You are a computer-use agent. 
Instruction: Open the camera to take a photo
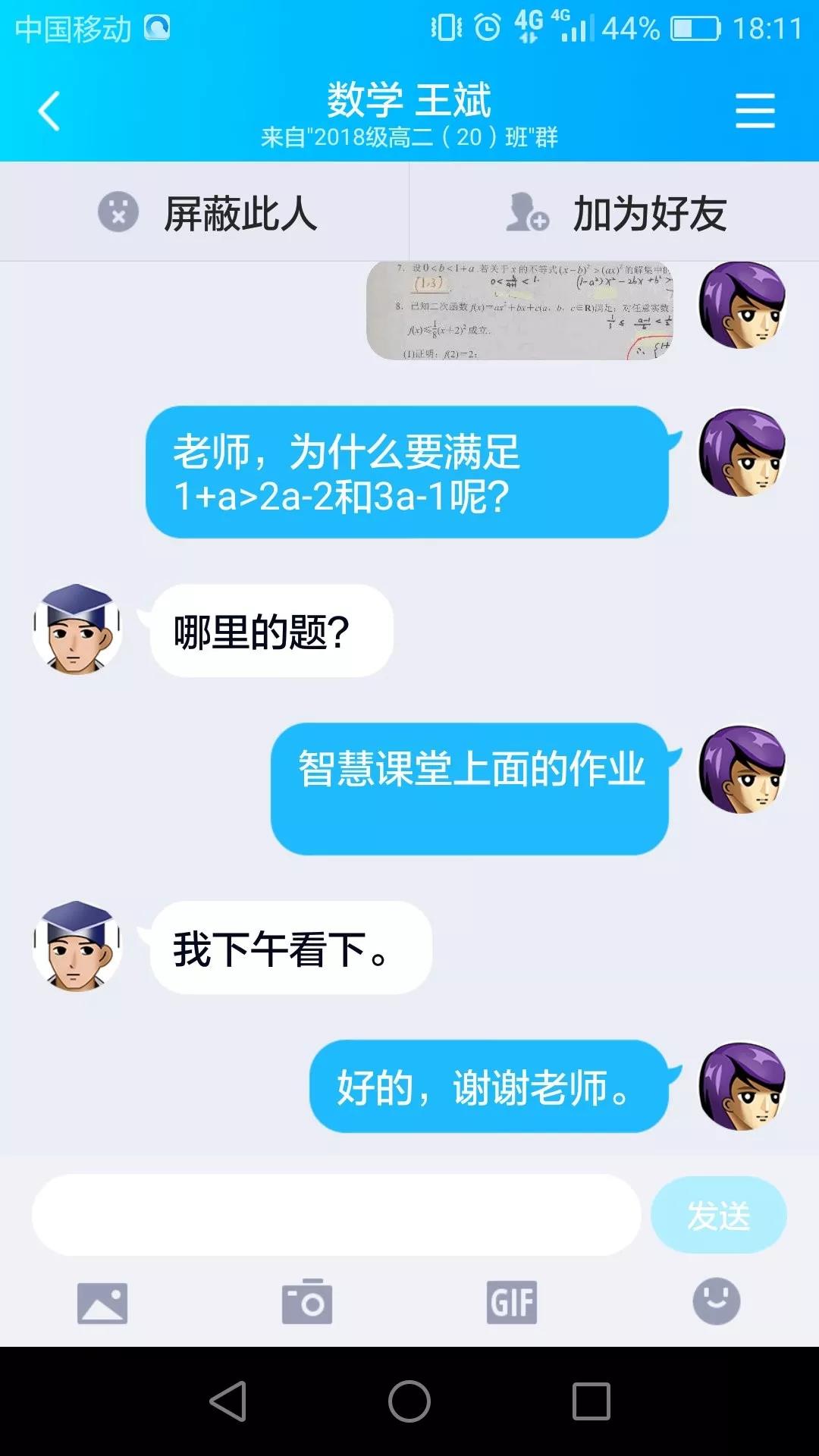[307, 1303]
